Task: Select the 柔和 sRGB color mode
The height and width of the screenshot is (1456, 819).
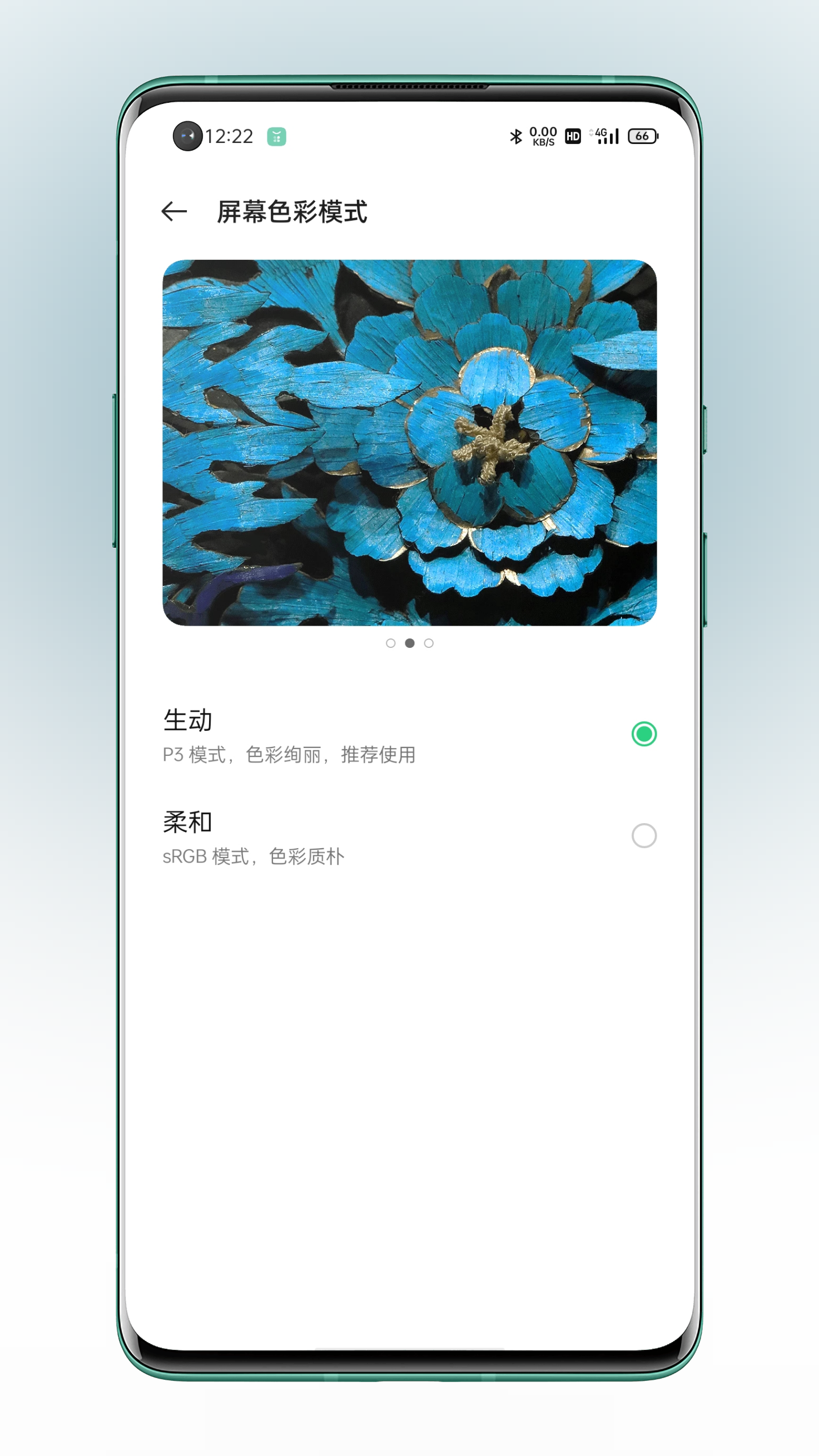Action: click(x=643, y=835)
